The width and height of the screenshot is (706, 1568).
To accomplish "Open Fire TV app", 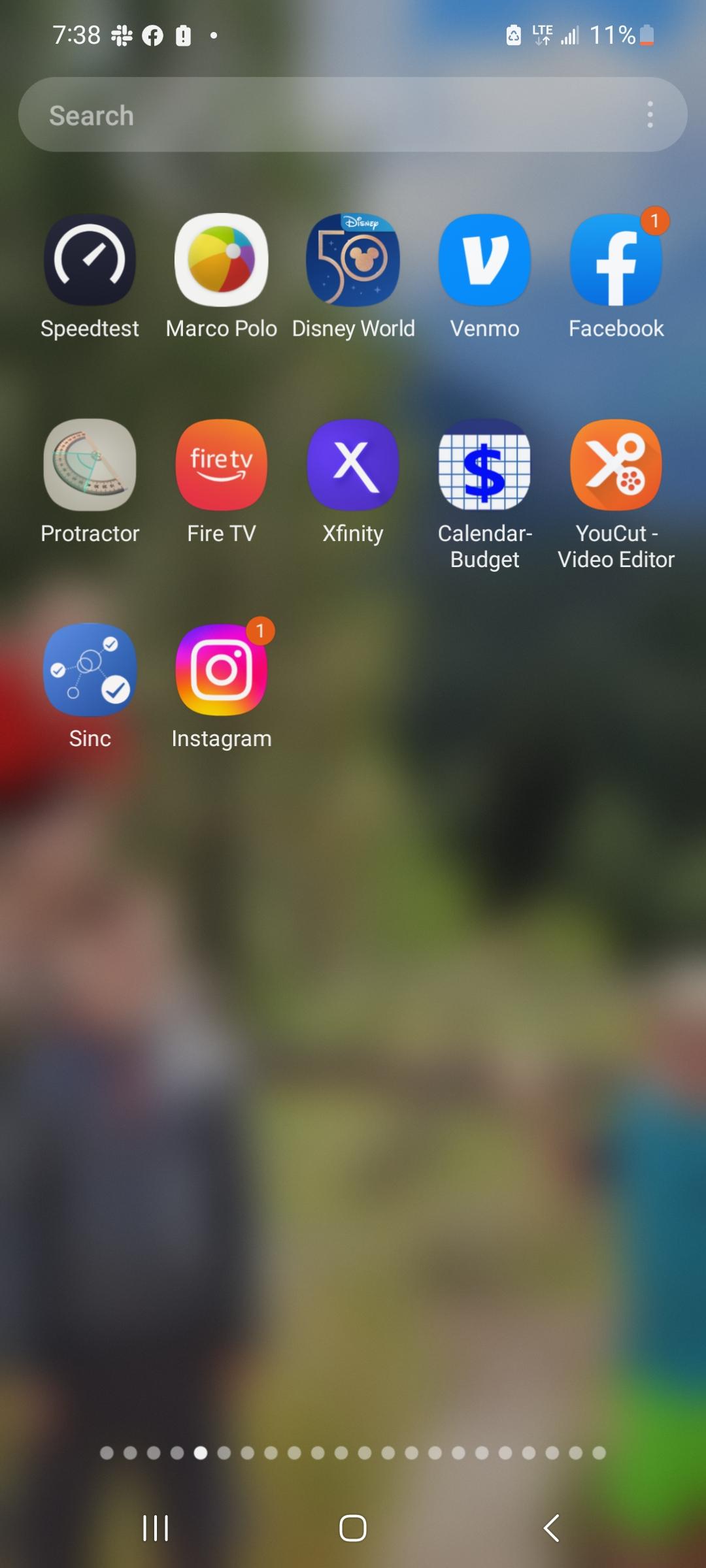I will (x=222, y=465).
